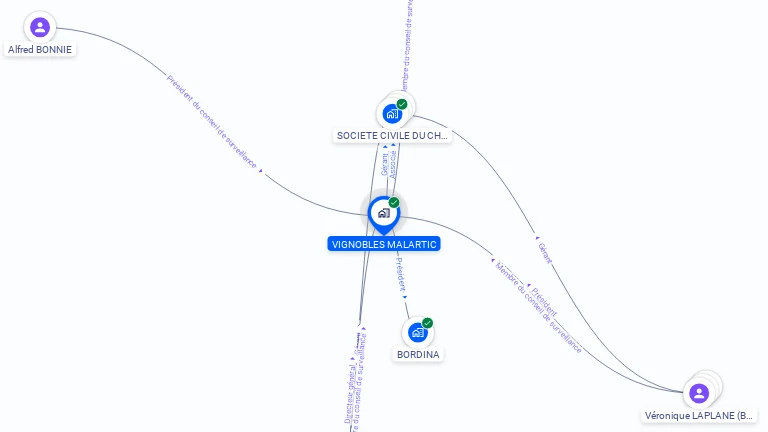The image size is (768, 432).
Task: Open the SOCIETE CIVILE DU CH... company node
Action: (x=393, y=113)
